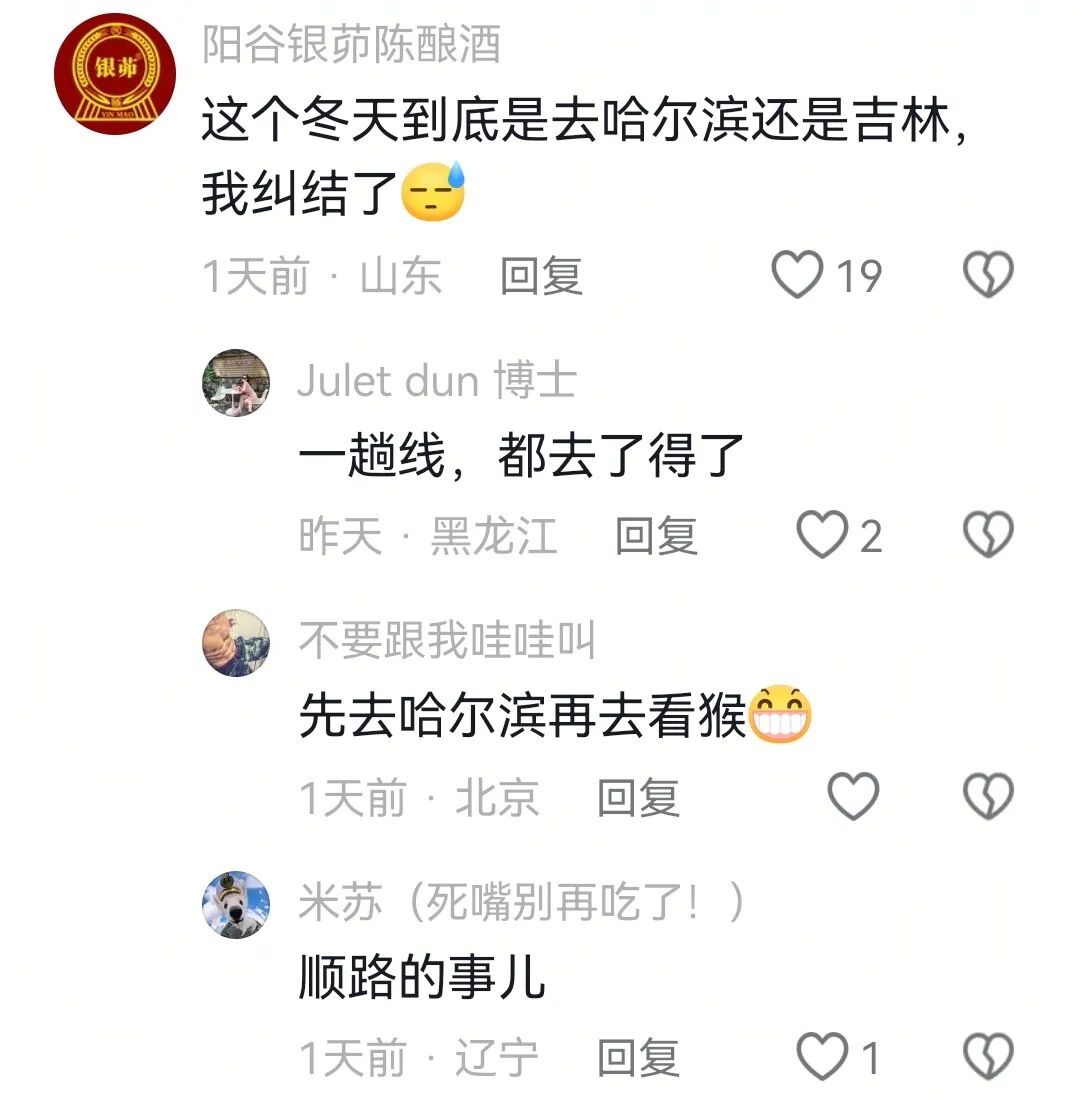
Task: Open Julet dun 博士's avatar
Action: [x=236, y=382]
